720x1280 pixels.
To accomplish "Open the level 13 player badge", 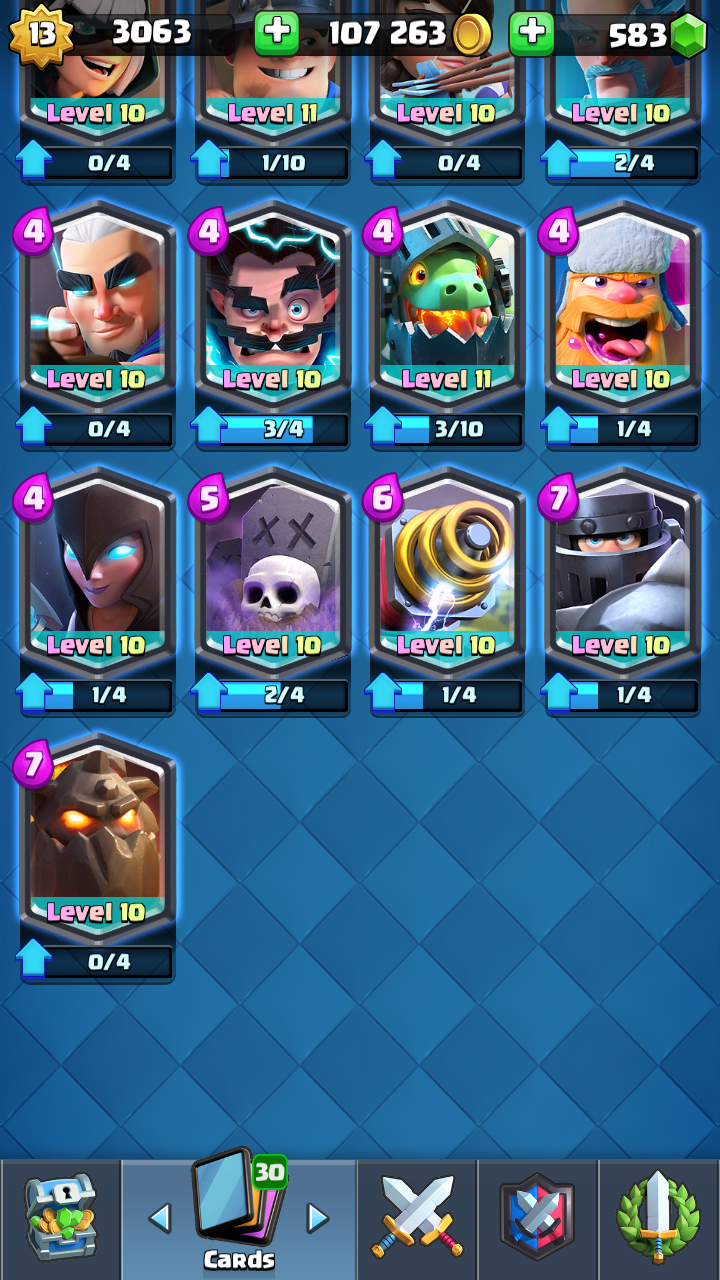I will [x=41, y=34].
